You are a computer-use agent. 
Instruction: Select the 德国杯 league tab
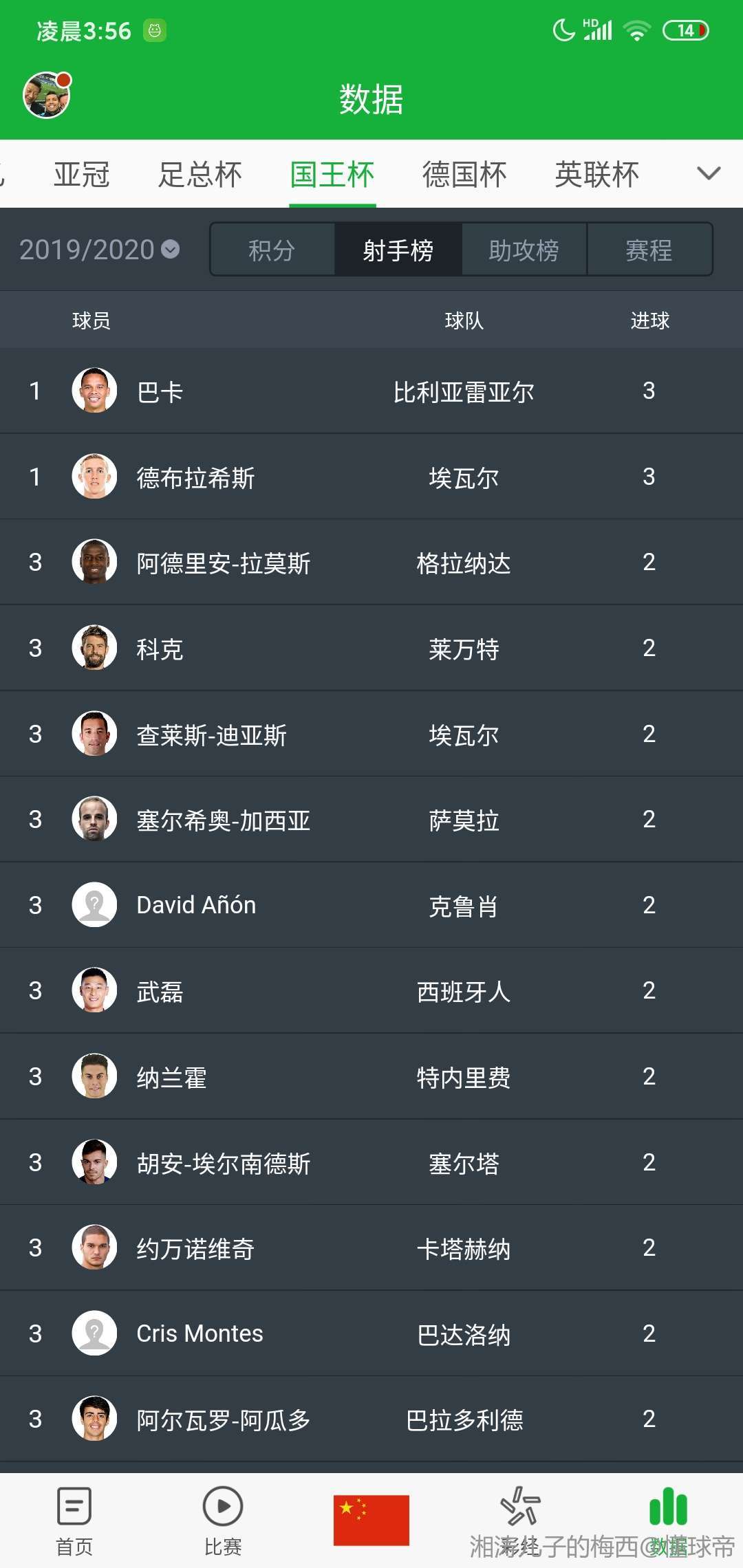point(464,175)
